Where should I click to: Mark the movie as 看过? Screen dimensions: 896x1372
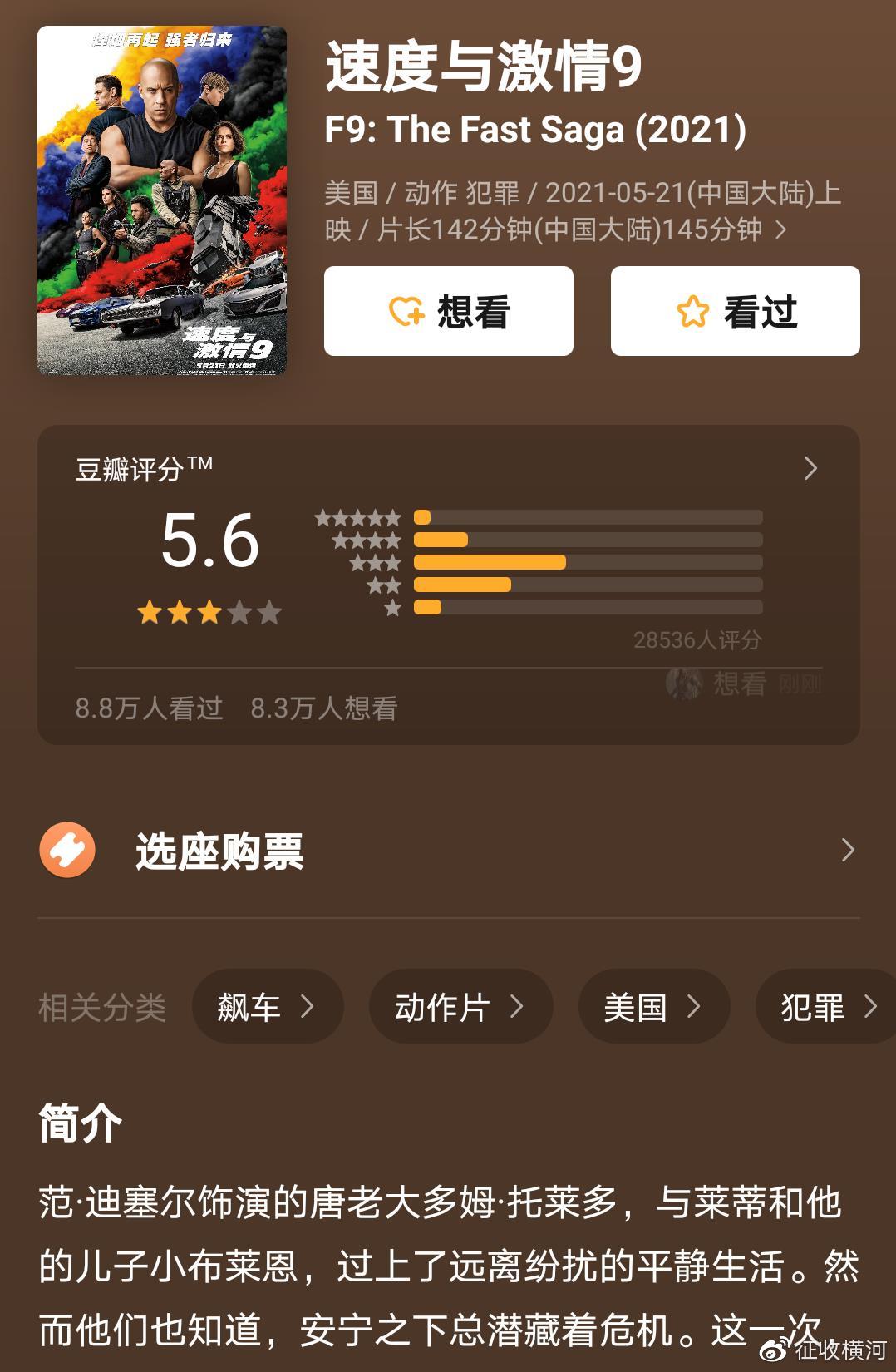[735, 309]
